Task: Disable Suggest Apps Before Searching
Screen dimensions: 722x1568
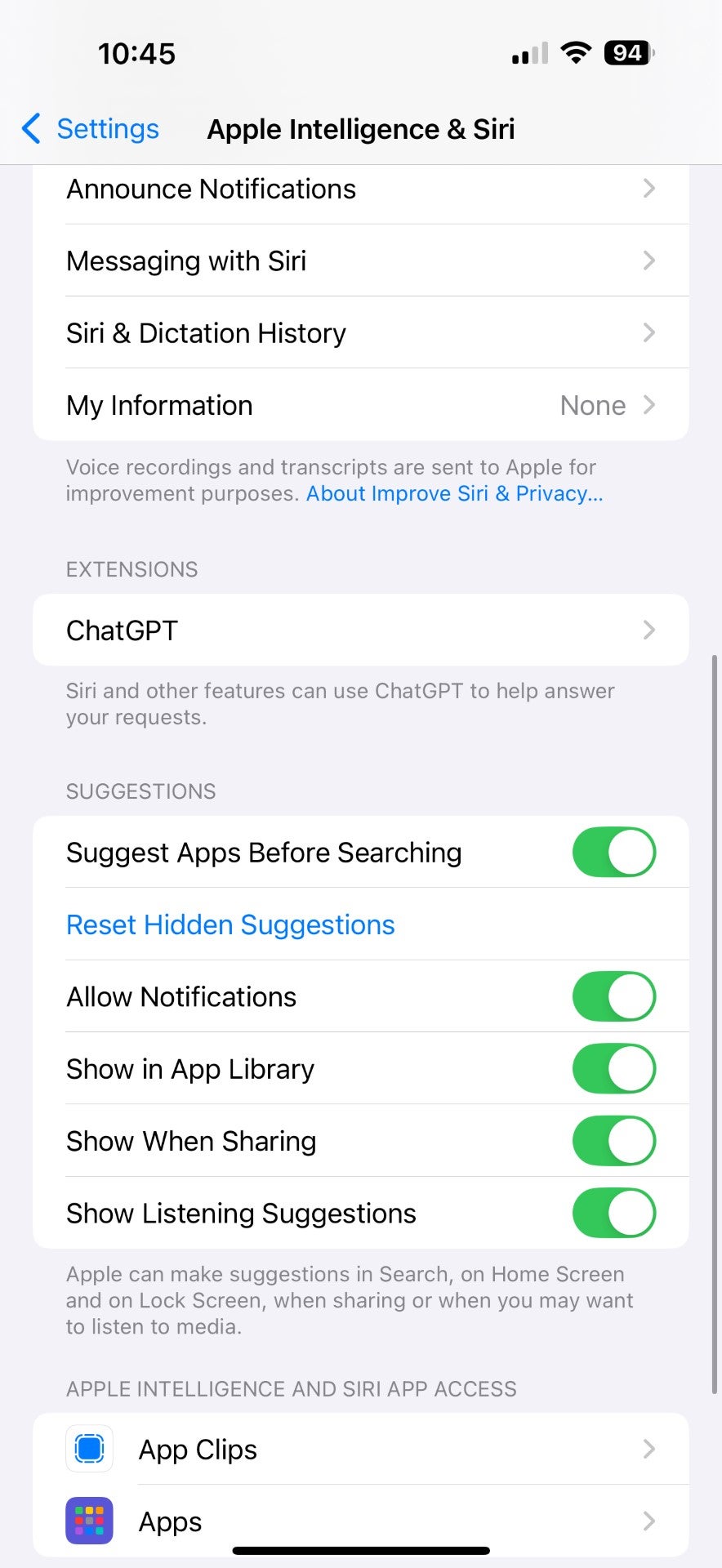Action: click(x=613, y=852)
